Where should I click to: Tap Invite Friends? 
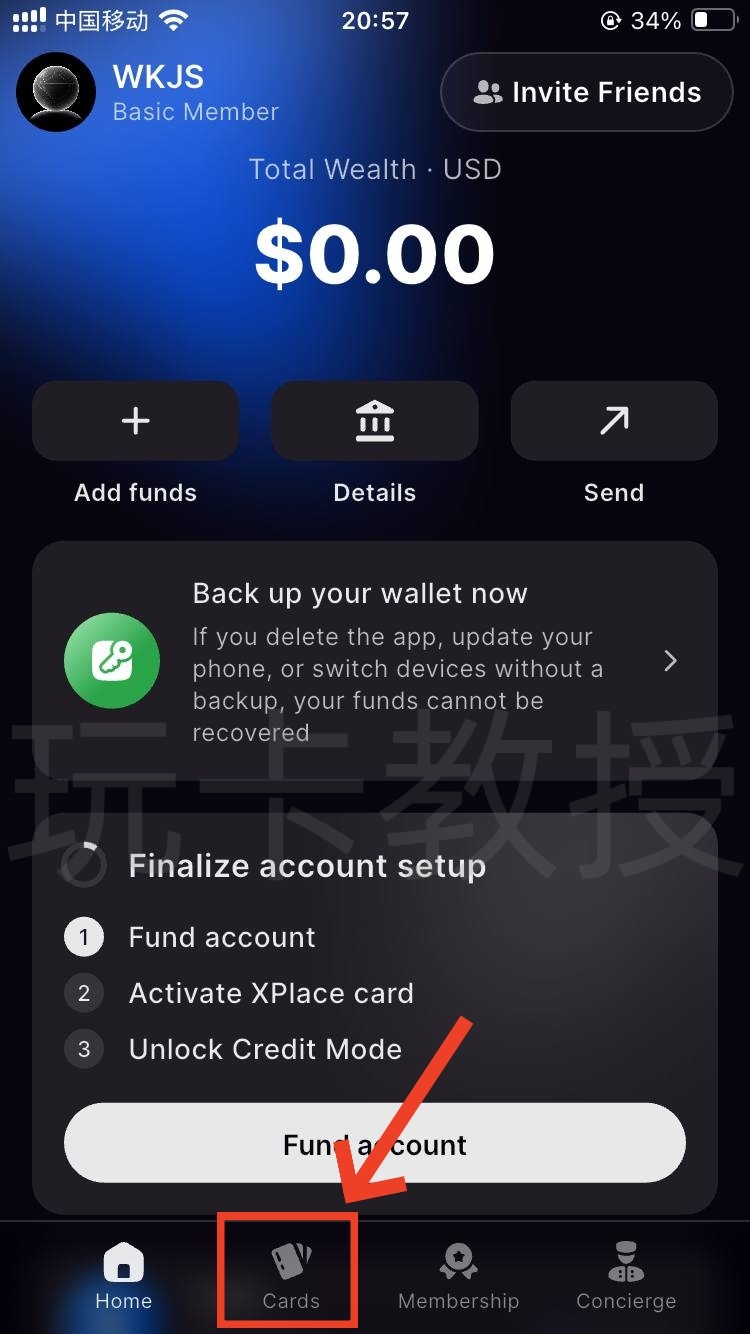(585, 92)
